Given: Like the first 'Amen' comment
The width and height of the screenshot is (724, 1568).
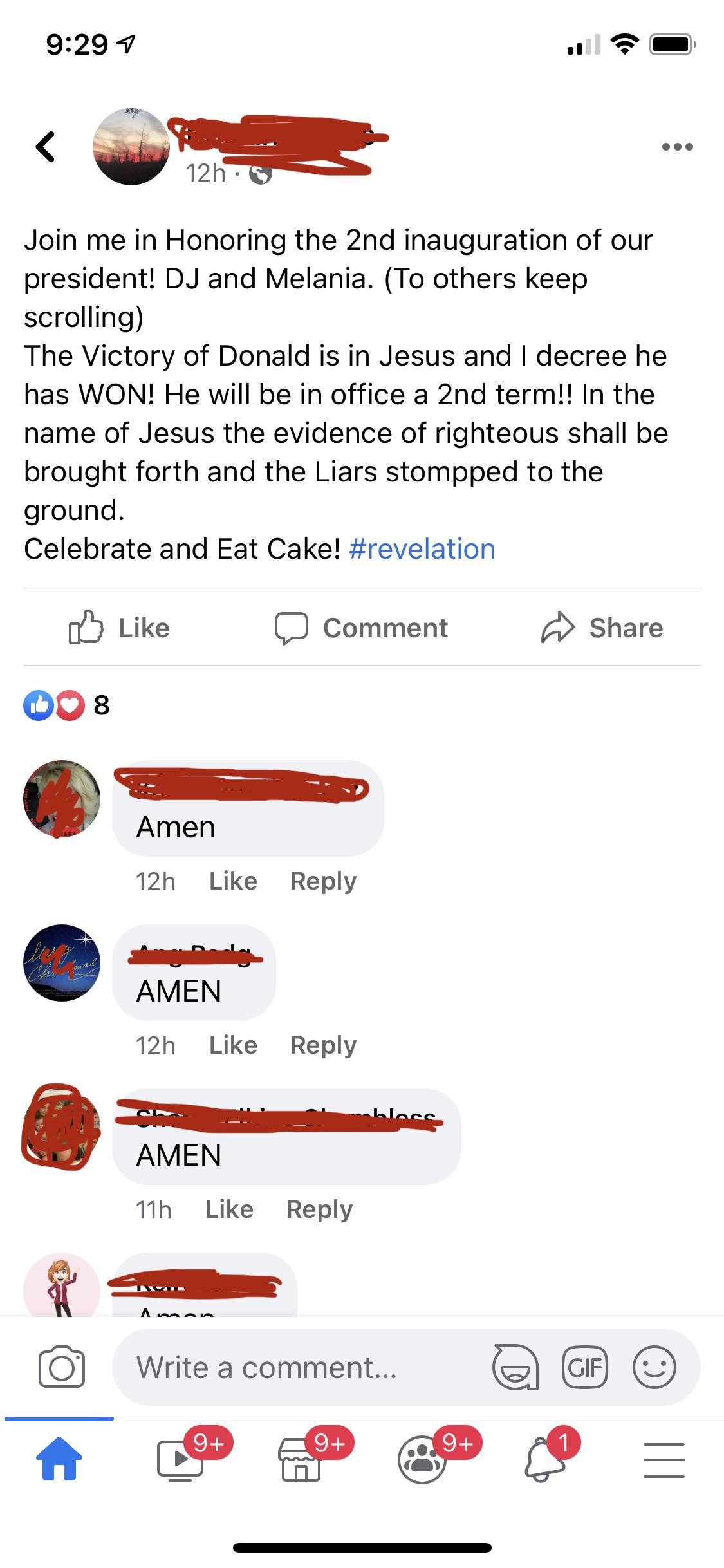Looking at the screenshot, I should [x=233, y=881].
